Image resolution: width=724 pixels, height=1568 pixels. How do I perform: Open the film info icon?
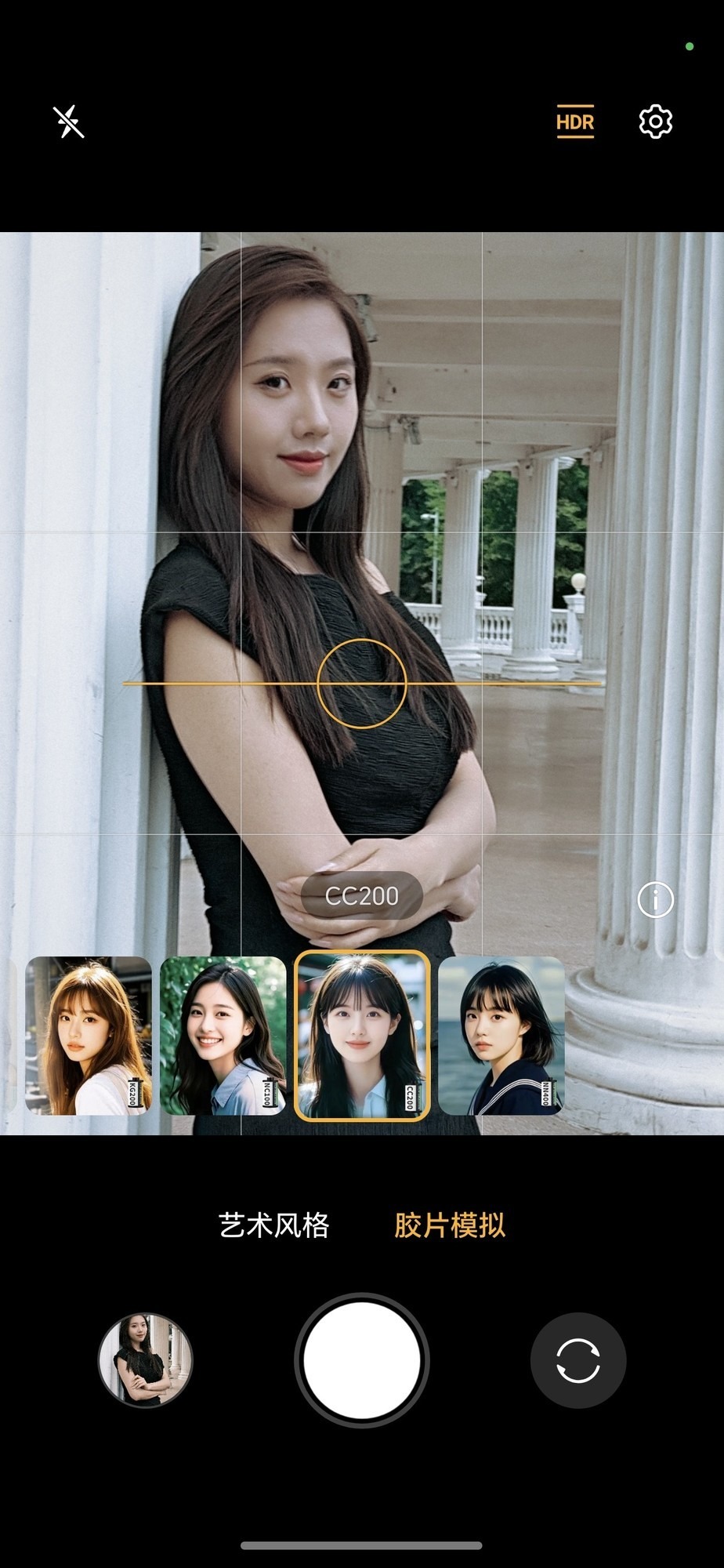coord(655,900)
